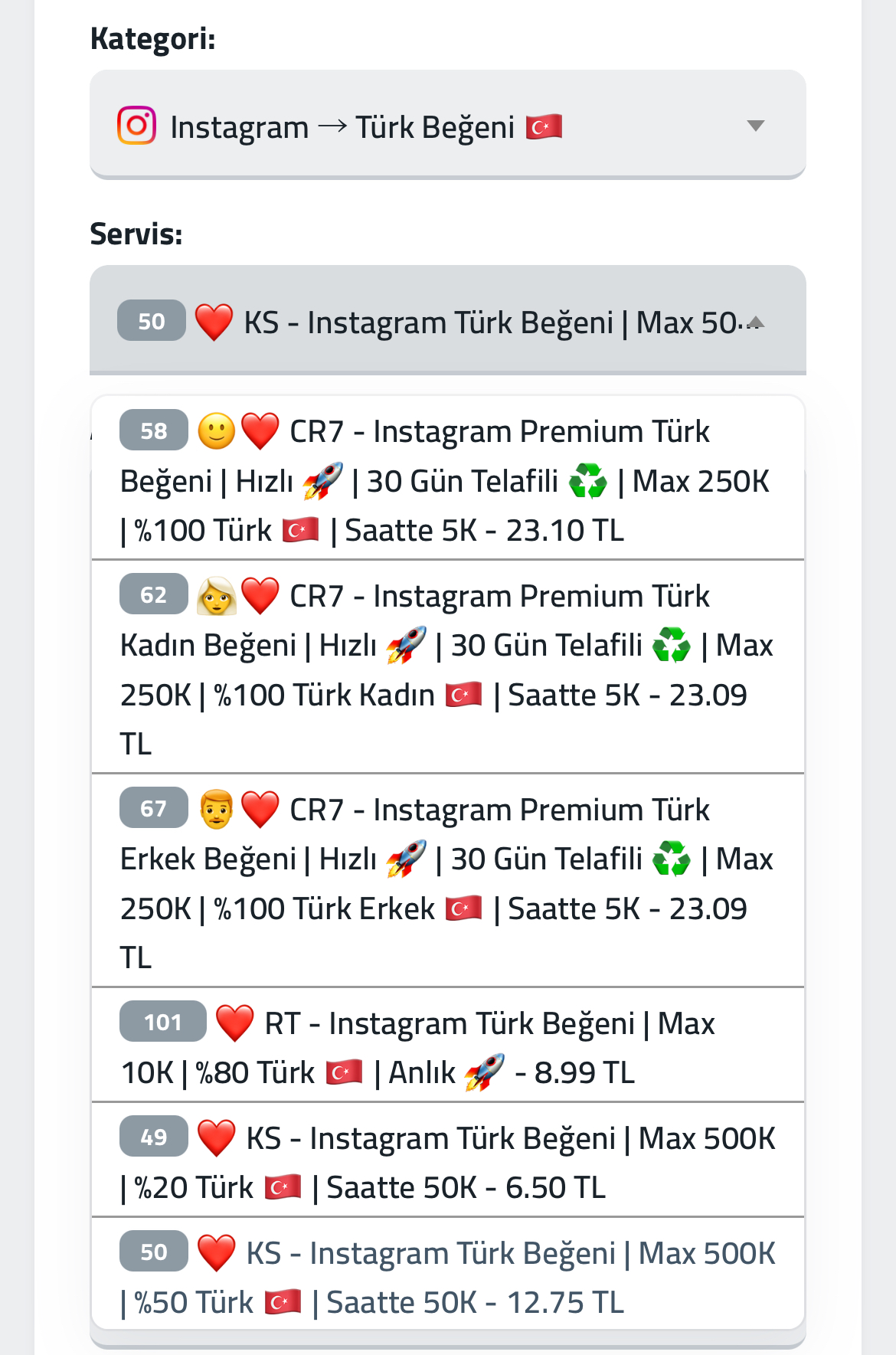
Task: Collapse the Servis dropdown
Action: coord(448,320)
